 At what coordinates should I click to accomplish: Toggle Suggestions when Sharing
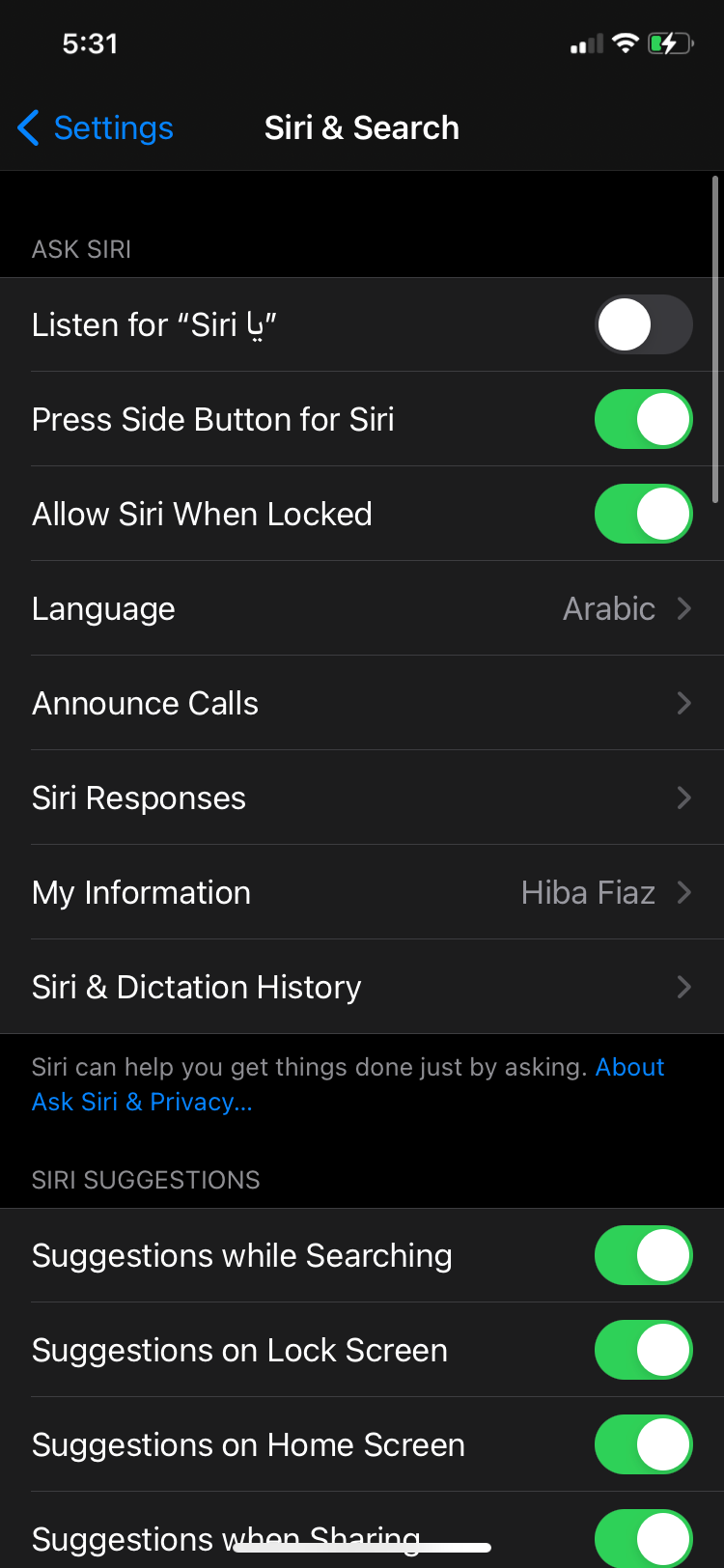tap(643, 1537)
